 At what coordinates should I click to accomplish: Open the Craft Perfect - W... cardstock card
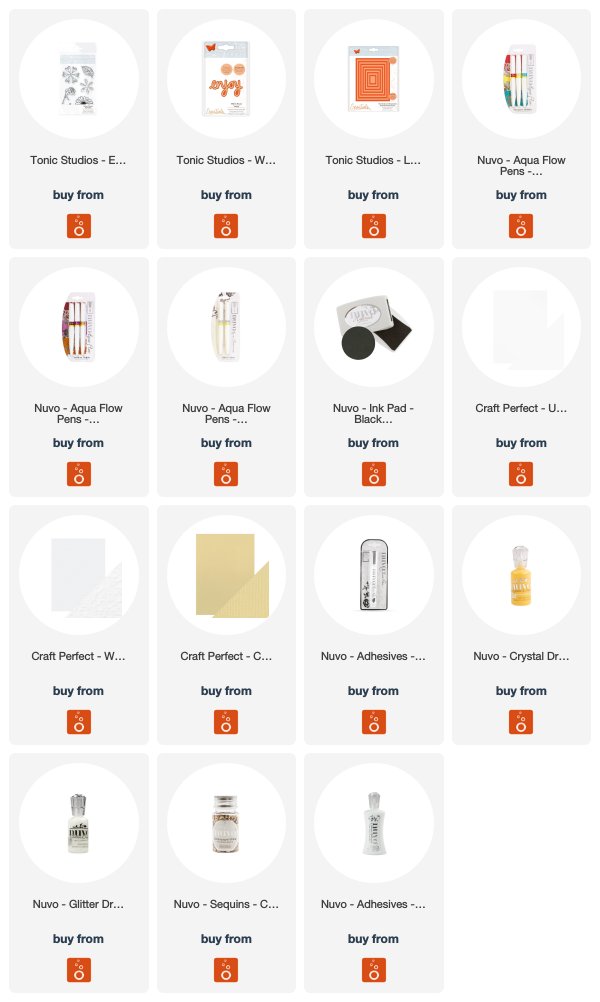pos(79,624)
